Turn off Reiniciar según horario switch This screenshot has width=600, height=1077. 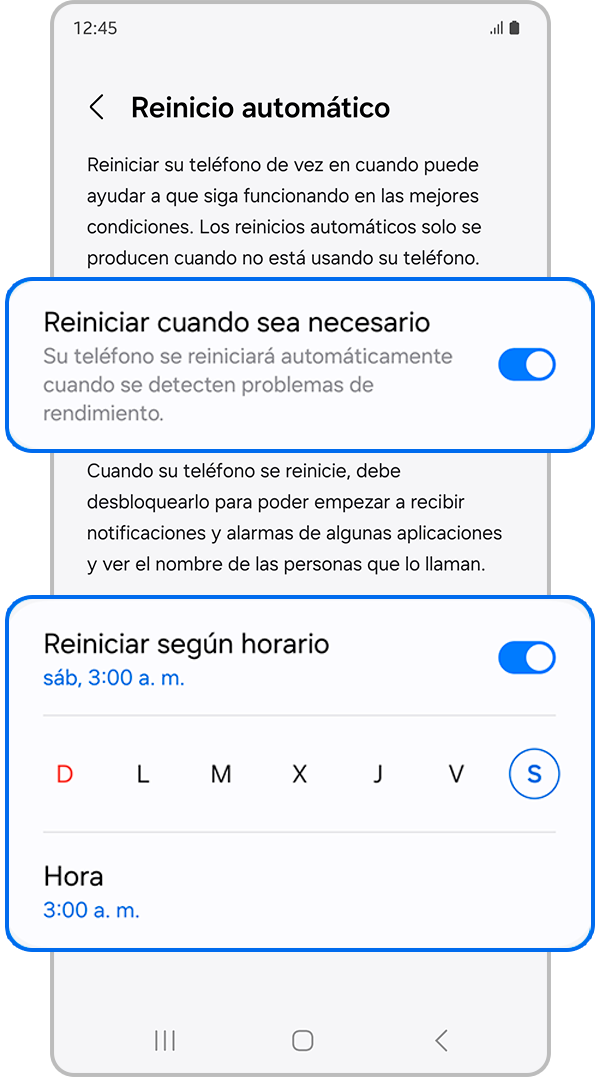526,658
